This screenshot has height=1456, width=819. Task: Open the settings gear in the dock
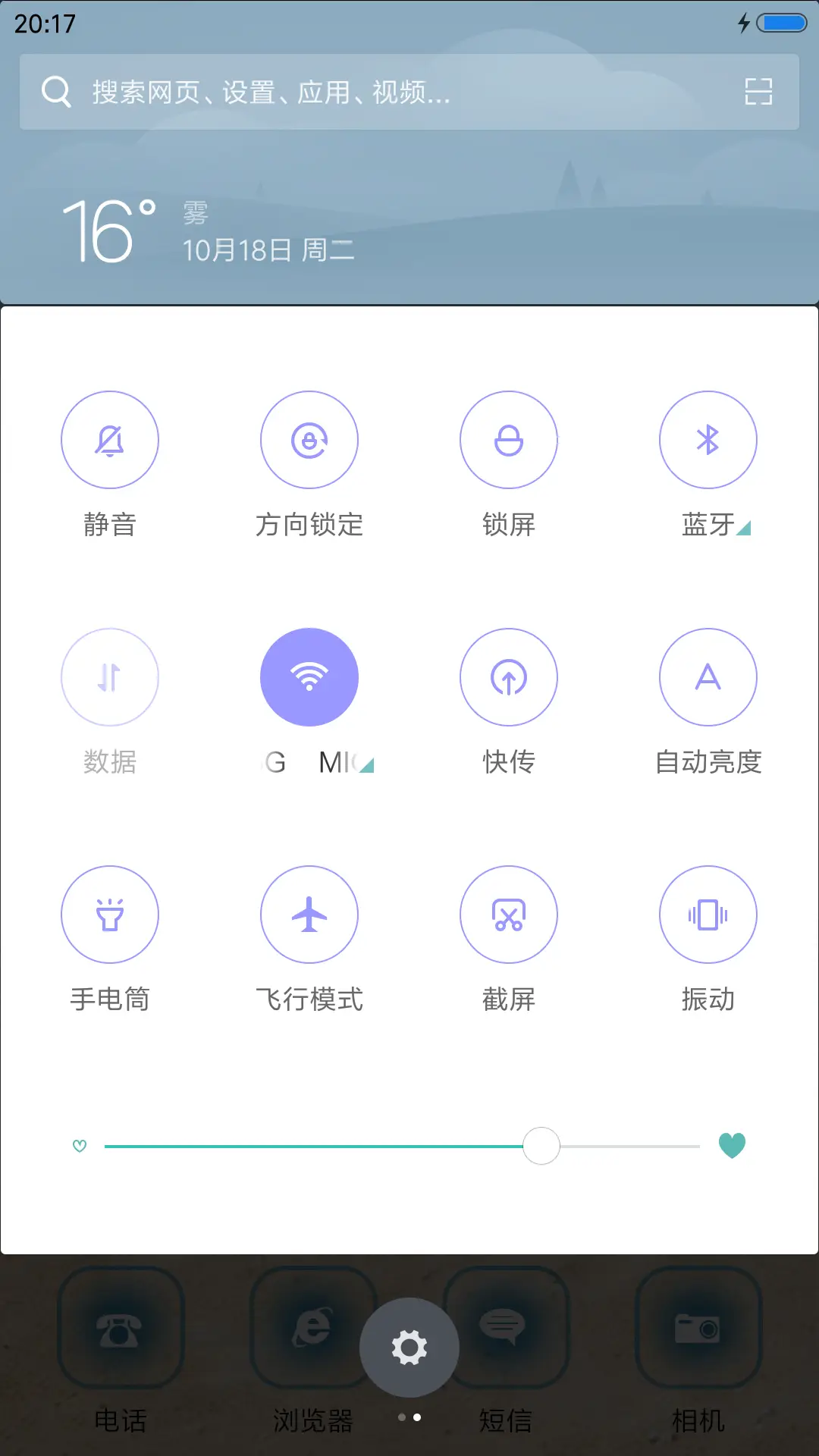coord(409,1347)
